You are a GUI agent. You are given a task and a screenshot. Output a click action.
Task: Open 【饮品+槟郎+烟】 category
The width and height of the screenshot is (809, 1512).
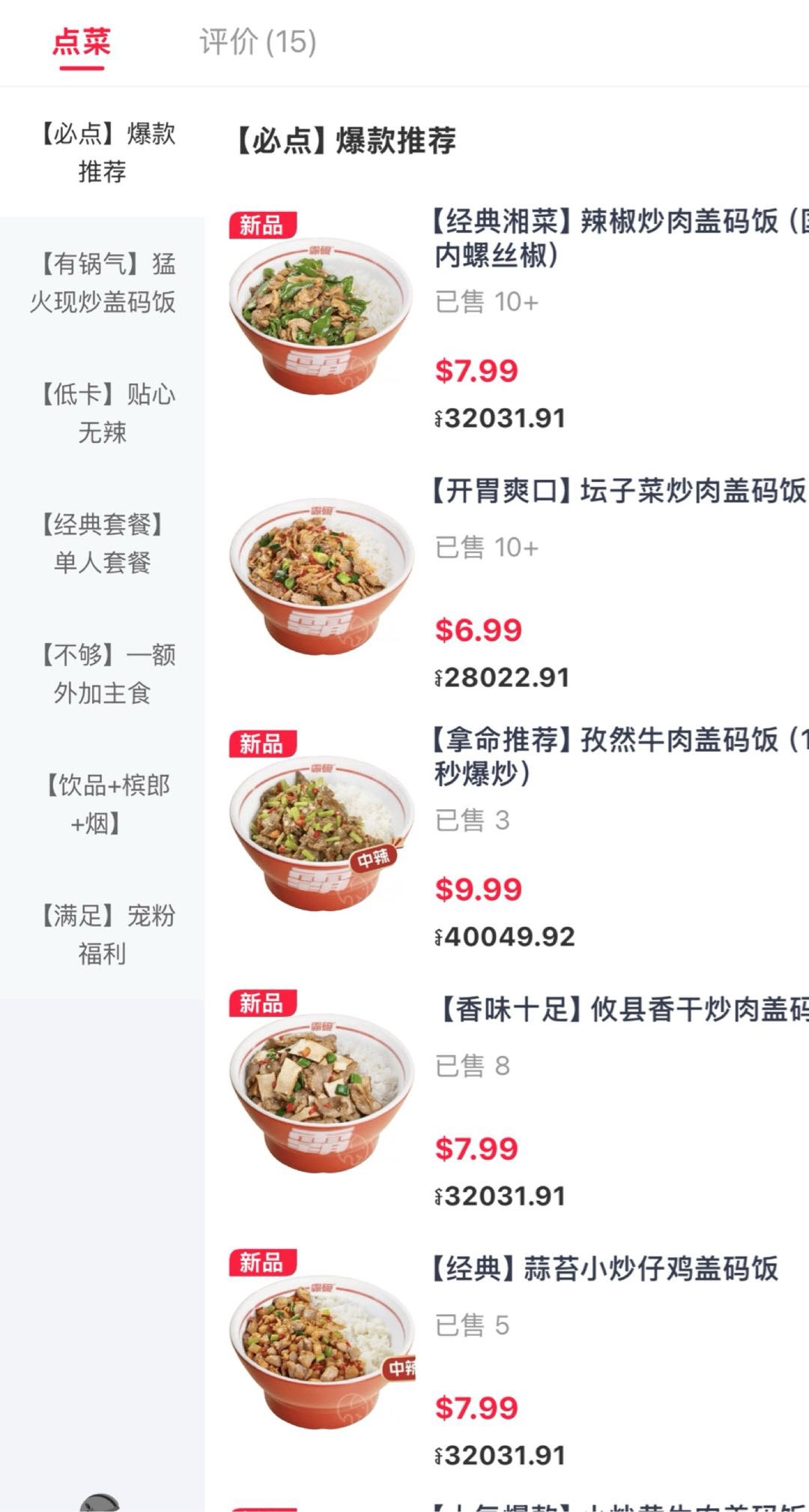coord(103,804)
